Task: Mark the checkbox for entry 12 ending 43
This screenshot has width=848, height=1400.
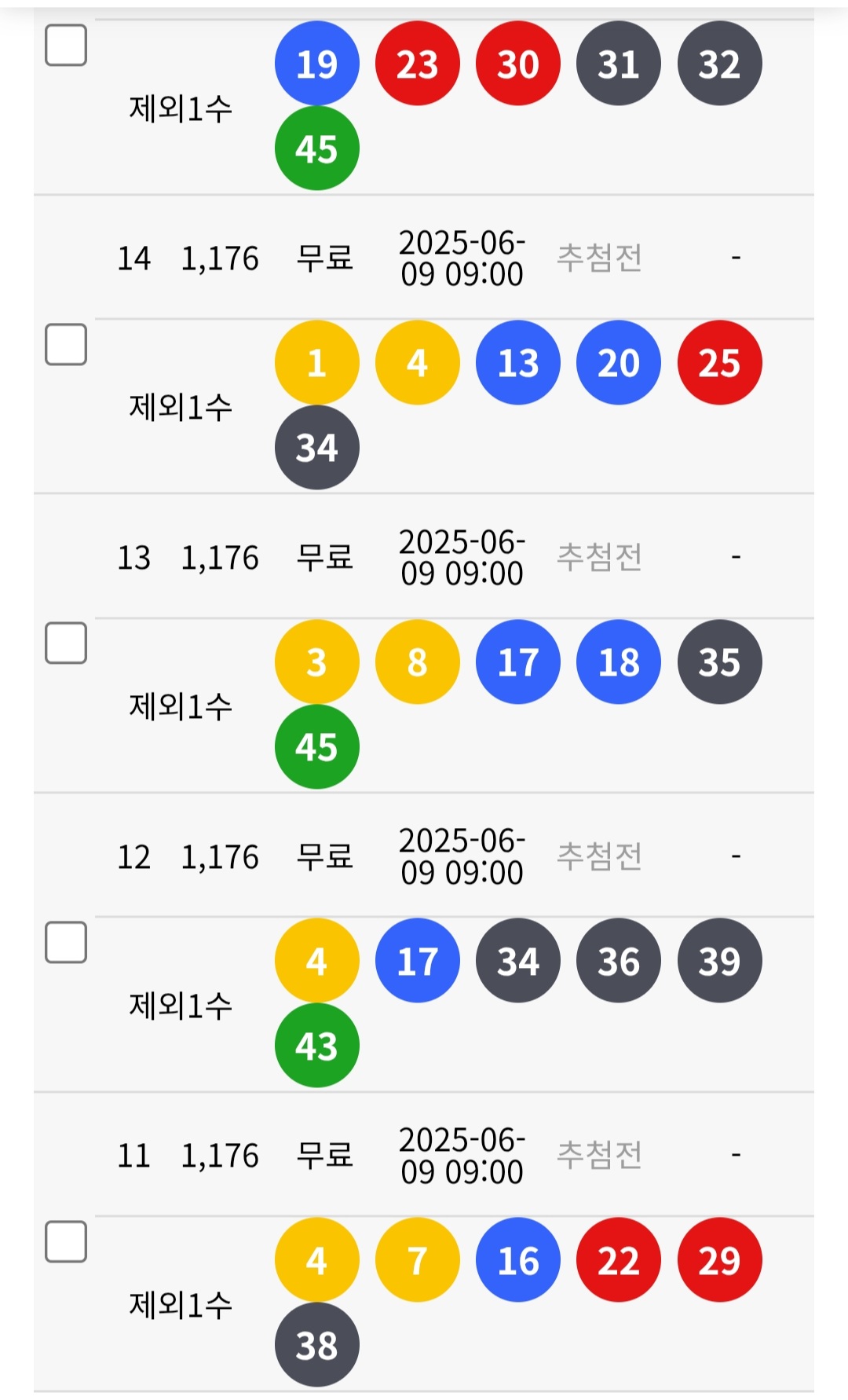Action: [x=66, y=942]
